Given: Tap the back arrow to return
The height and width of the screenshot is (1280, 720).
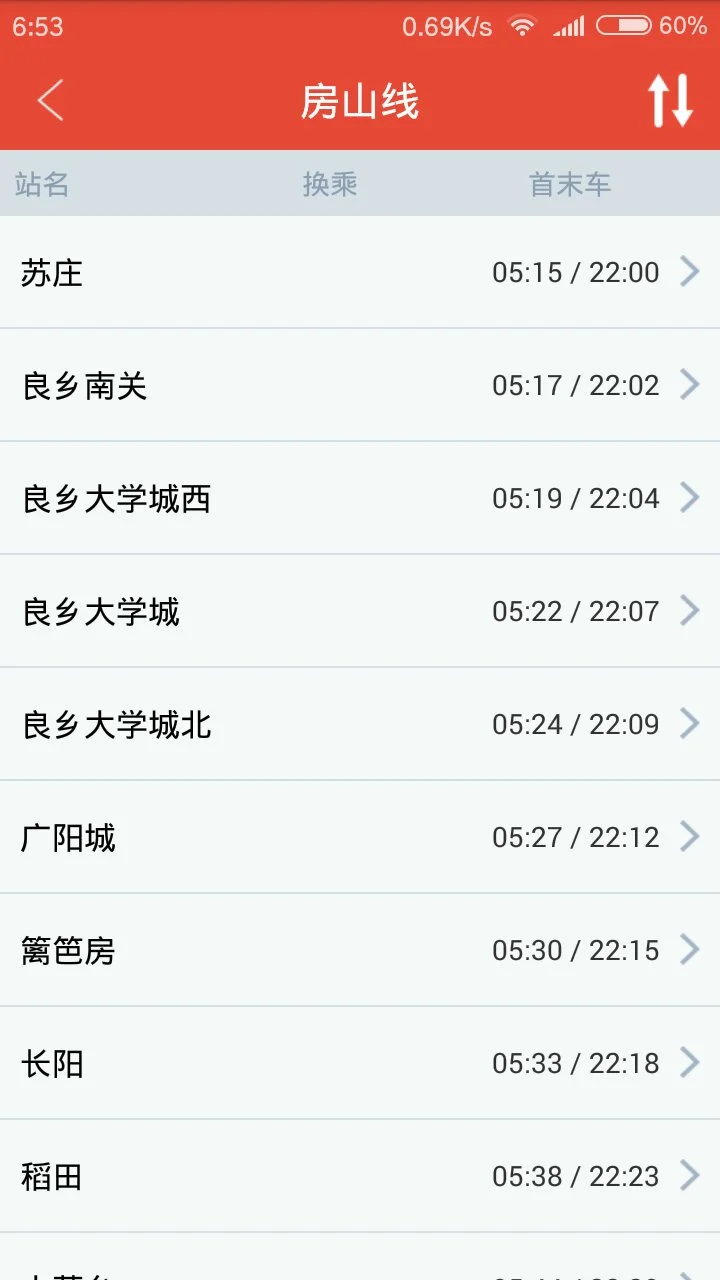Looking at the screenshot, I should [x=50, y=101].
